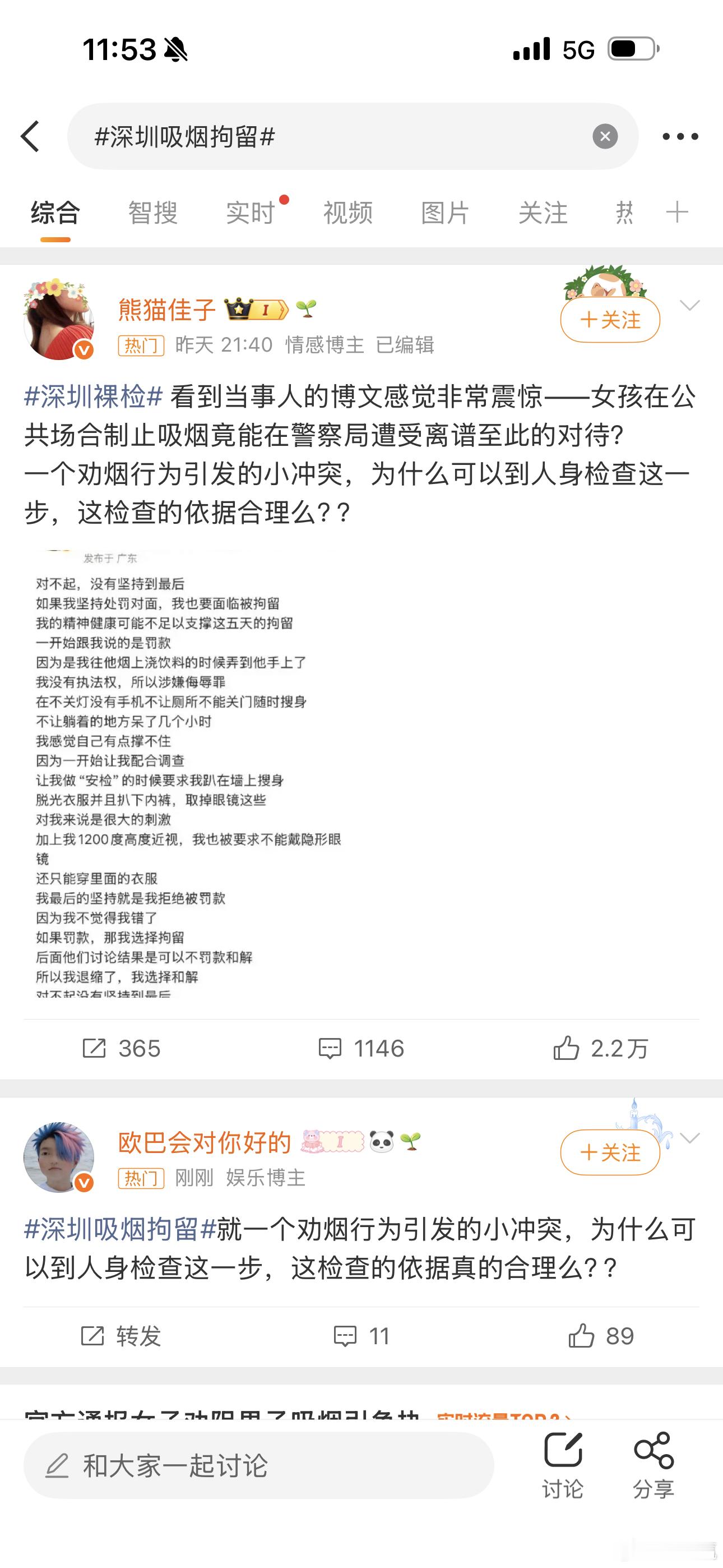This screenshot has width=723, height=1568.
Task: Switch to the 视频 tab
Action: (347, 213)
